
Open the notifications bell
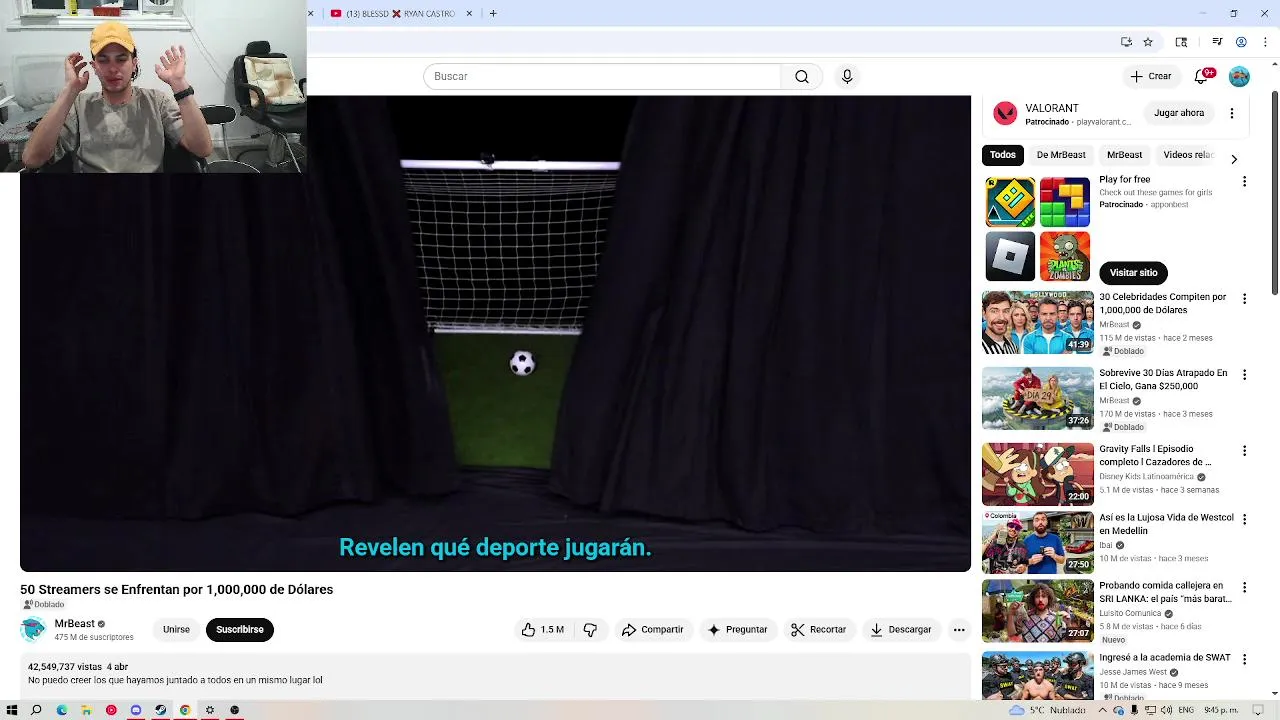pos(1202,76)
